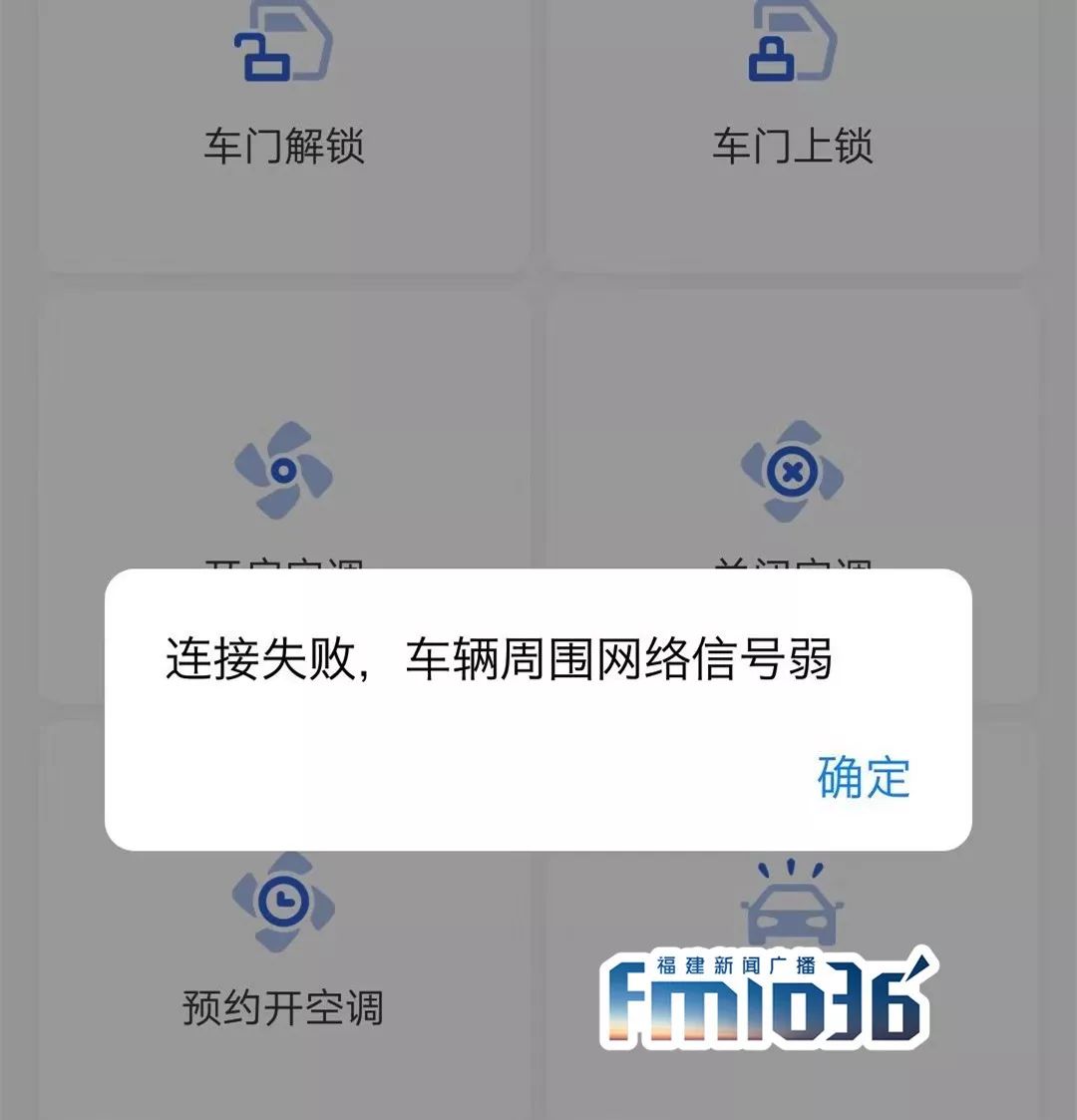Tap the fan icon with X to close air conditioning

(x=791, y=469)
